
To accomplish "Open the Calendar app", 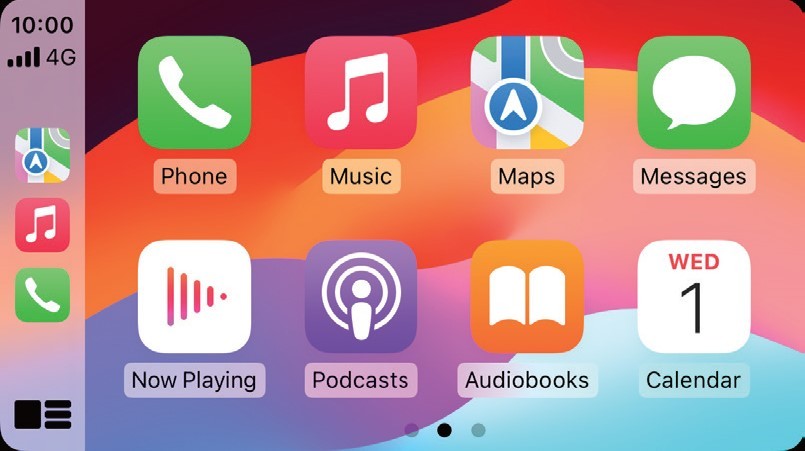I will click(x=693, y=297).
